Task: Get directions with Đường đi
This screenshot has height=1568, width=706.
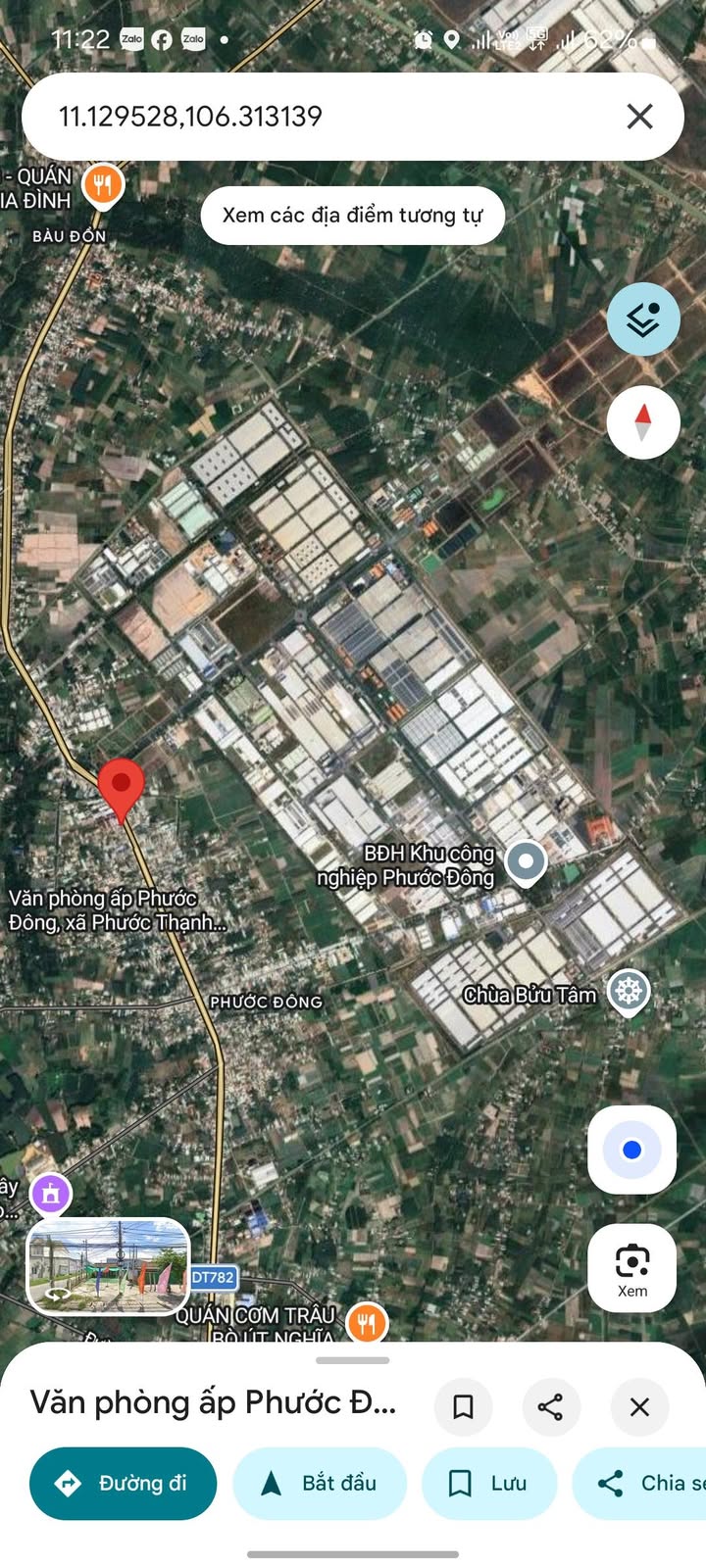Action: (x=123, y=1483)
